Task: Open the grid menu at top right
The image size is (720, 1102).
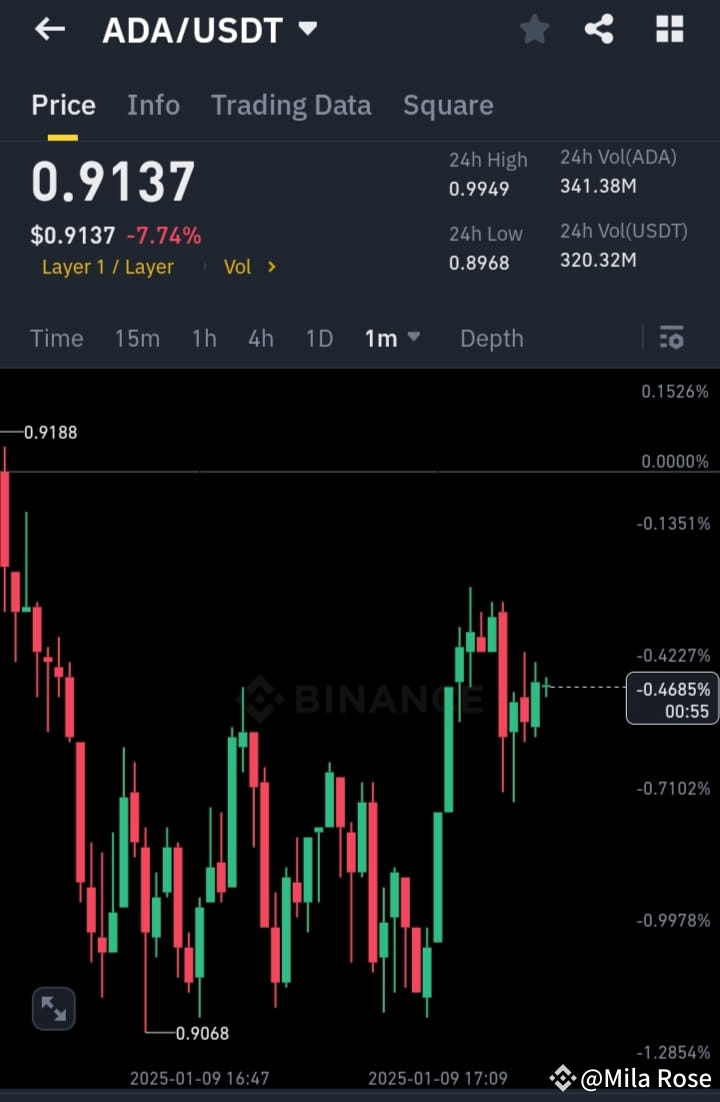Action: 668,29
